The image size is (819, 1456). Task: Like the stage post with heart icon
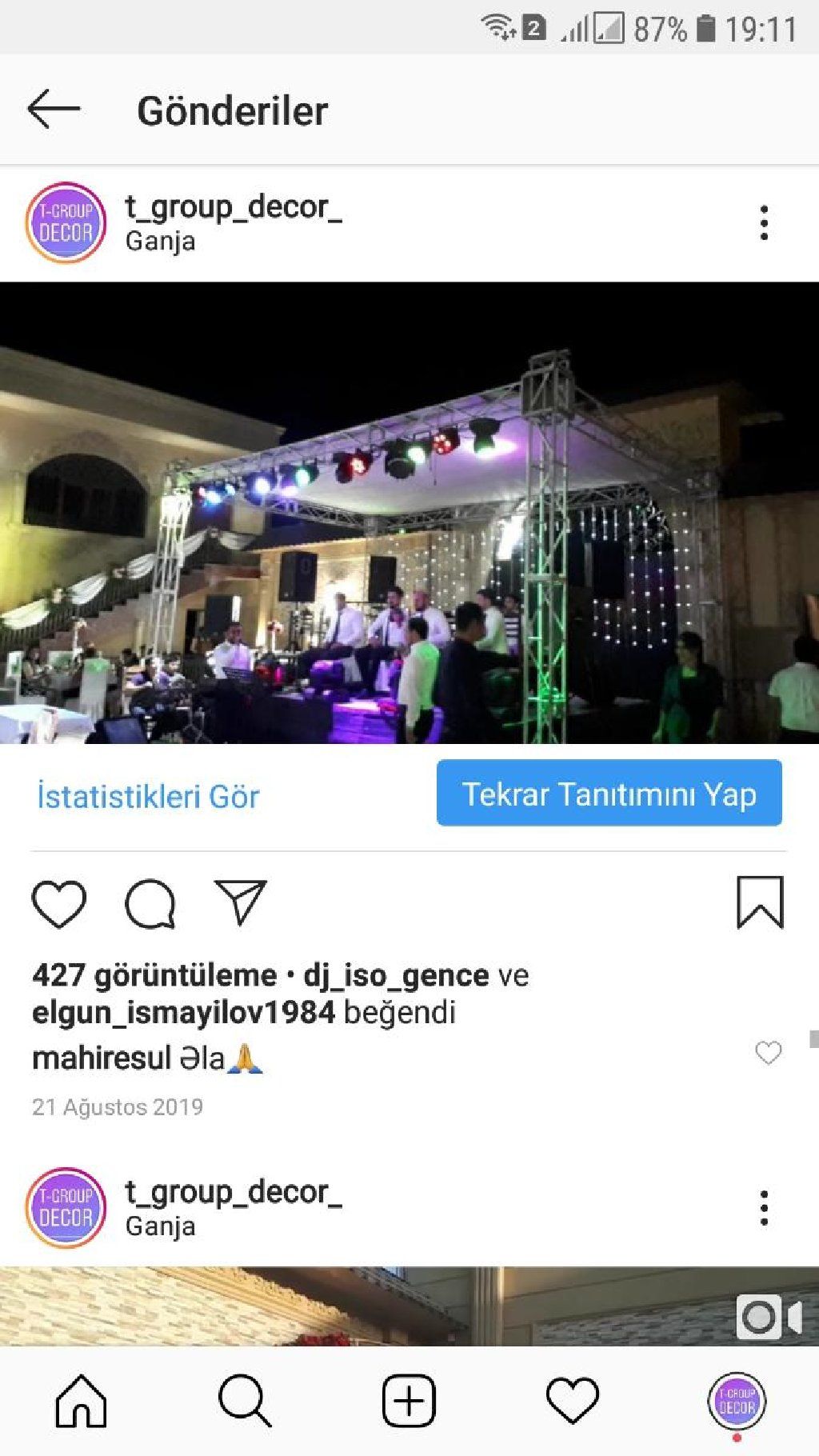tap(58, 904)
